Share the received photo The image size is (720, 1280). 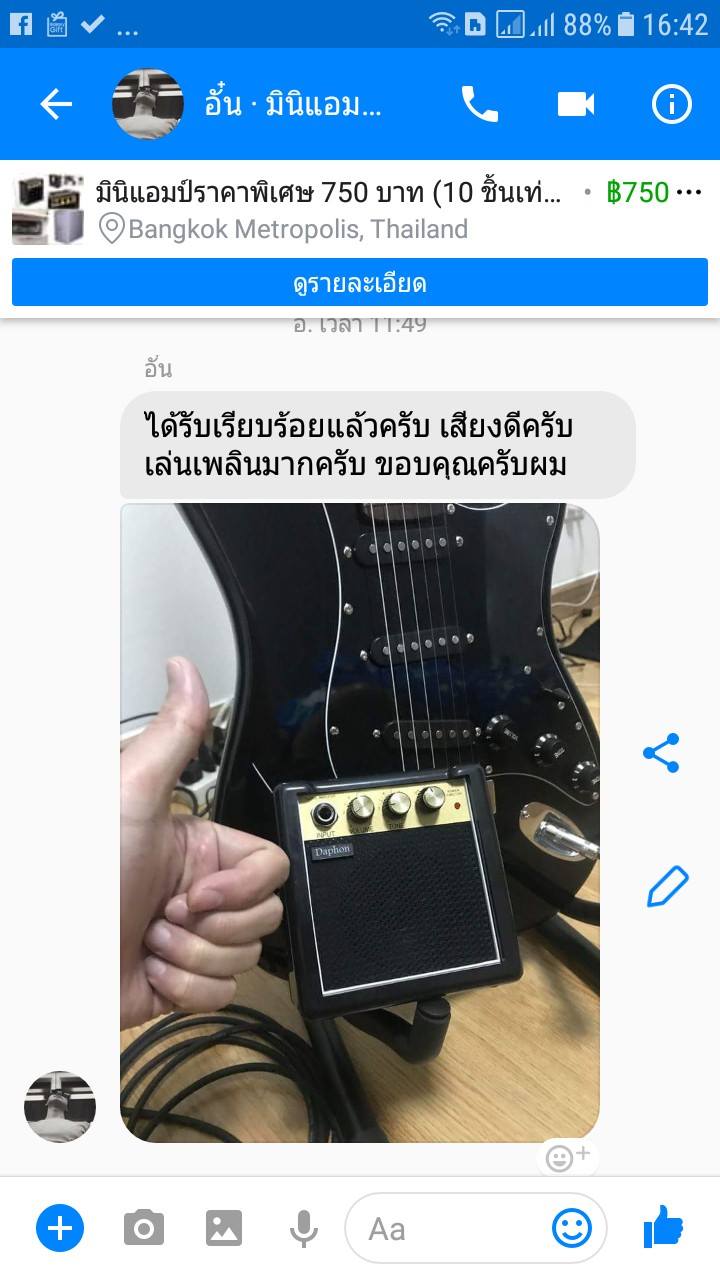(661, 753)
